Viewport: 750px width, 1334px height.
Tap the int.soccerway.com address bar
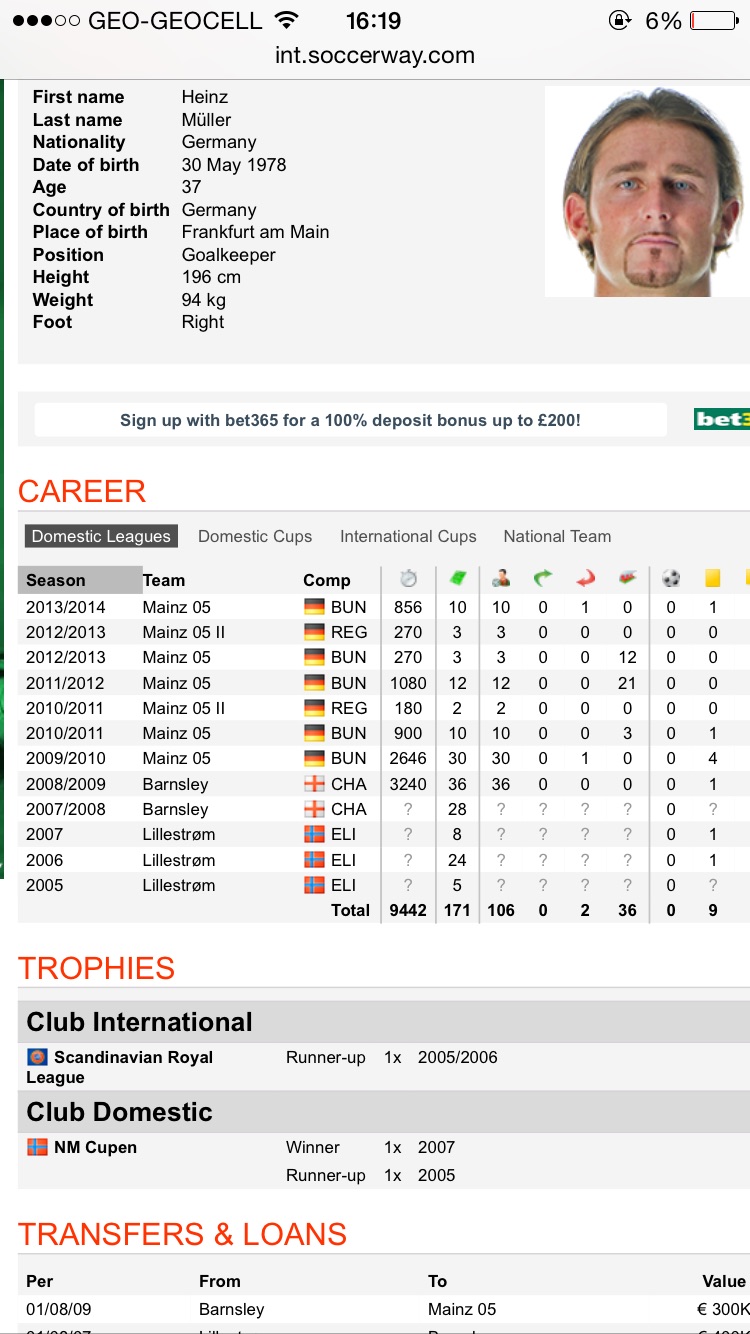[375, 56]
